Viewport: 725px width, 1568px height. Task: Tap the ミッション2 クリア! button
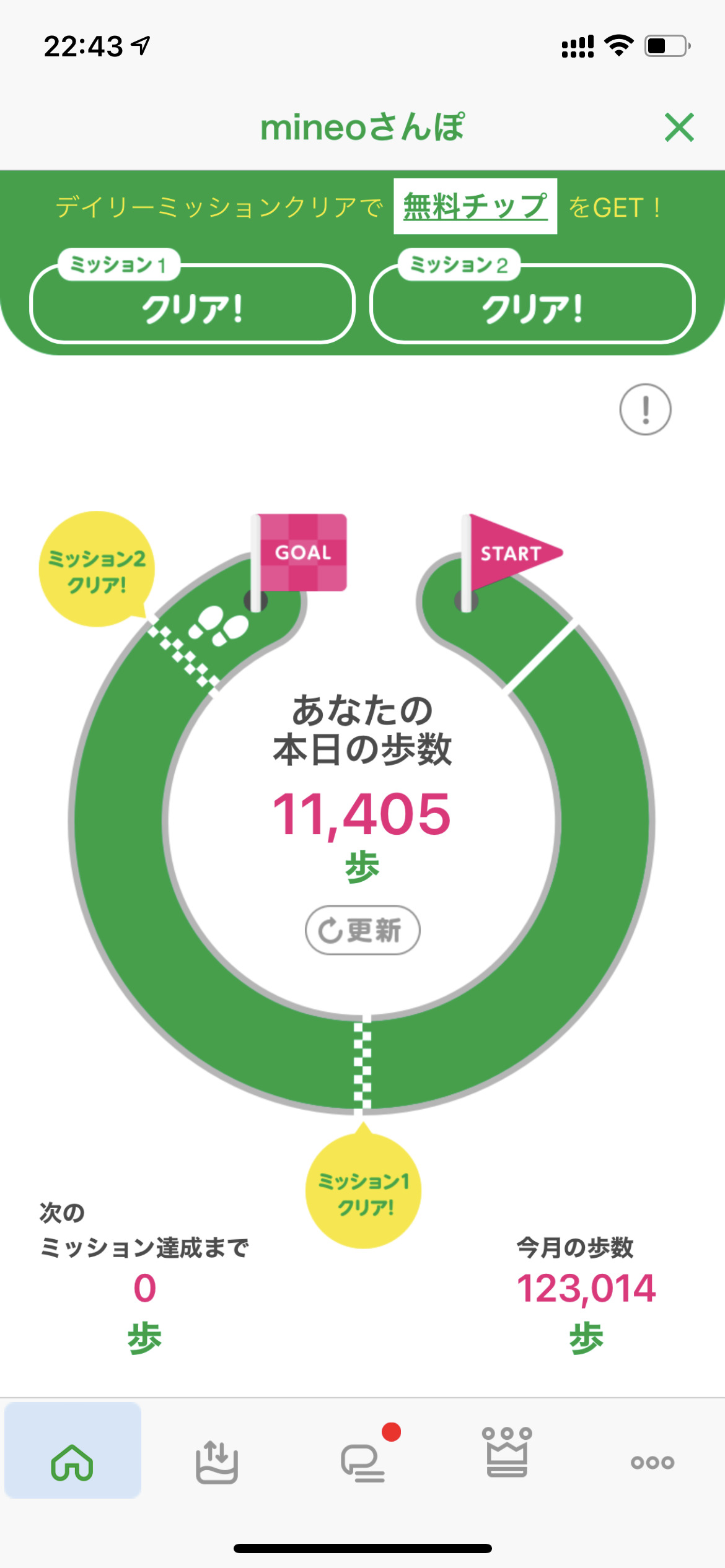[x=532, y=303]
